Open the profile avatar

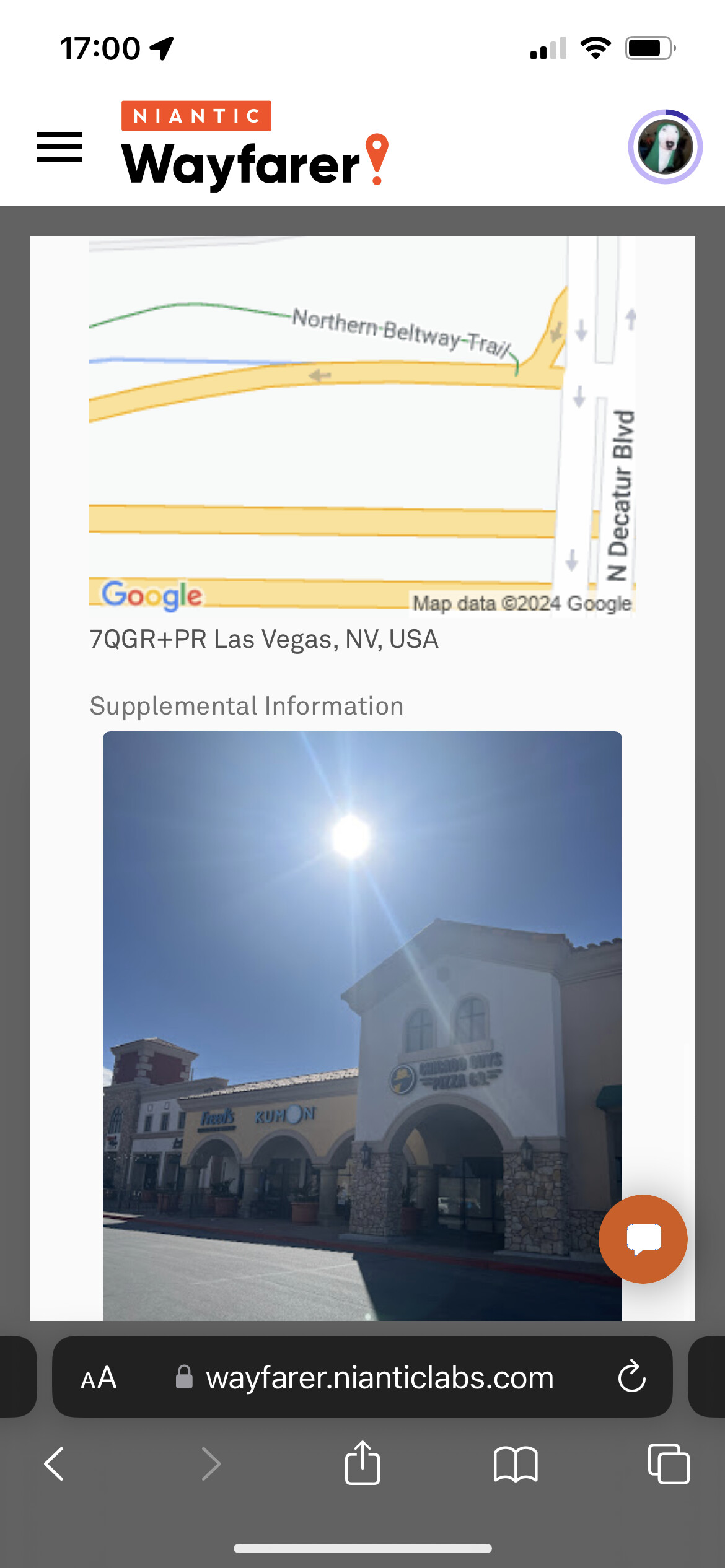click(665, 147)
